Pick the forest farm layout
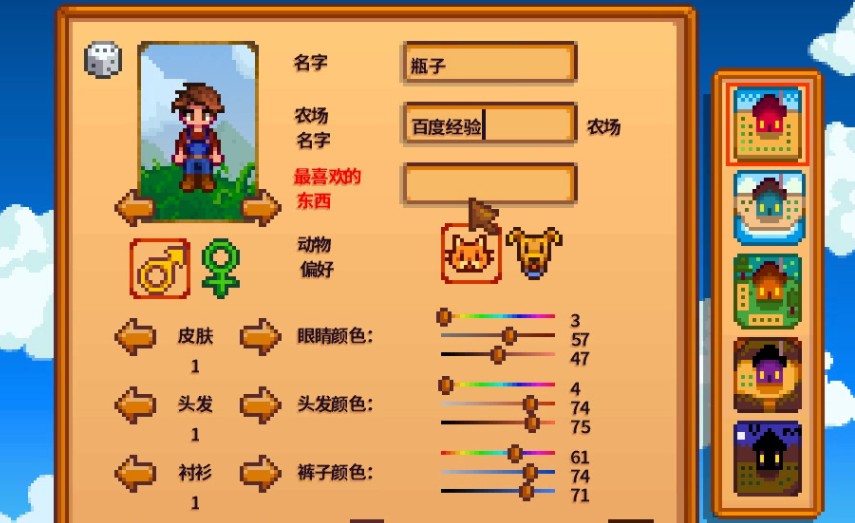This screenshot has height=523, width=855. coord(768,291)
